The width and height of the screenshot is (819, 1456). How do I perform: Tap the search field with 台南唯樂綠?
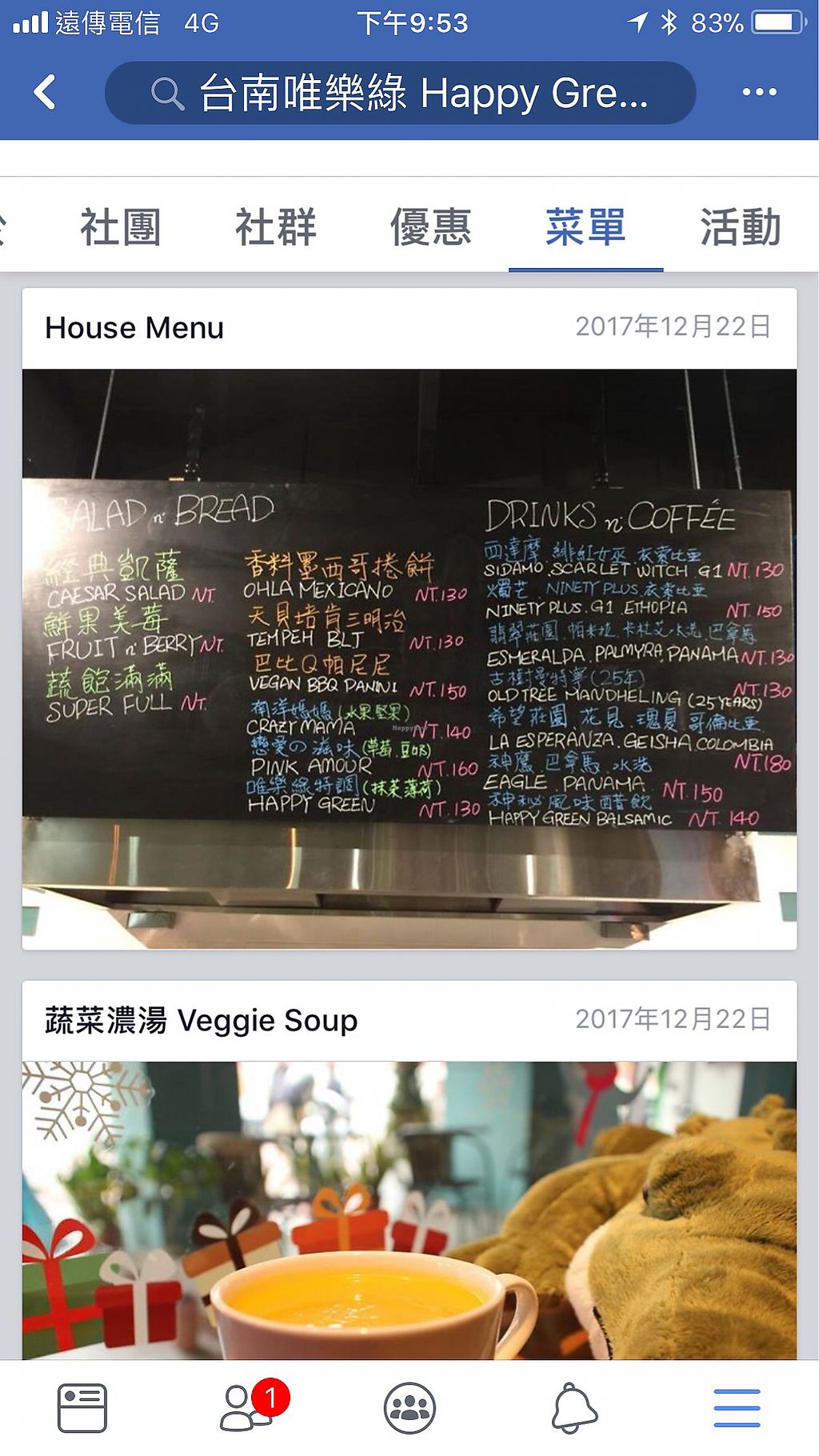pyautogui.click(x=400, y=93)
